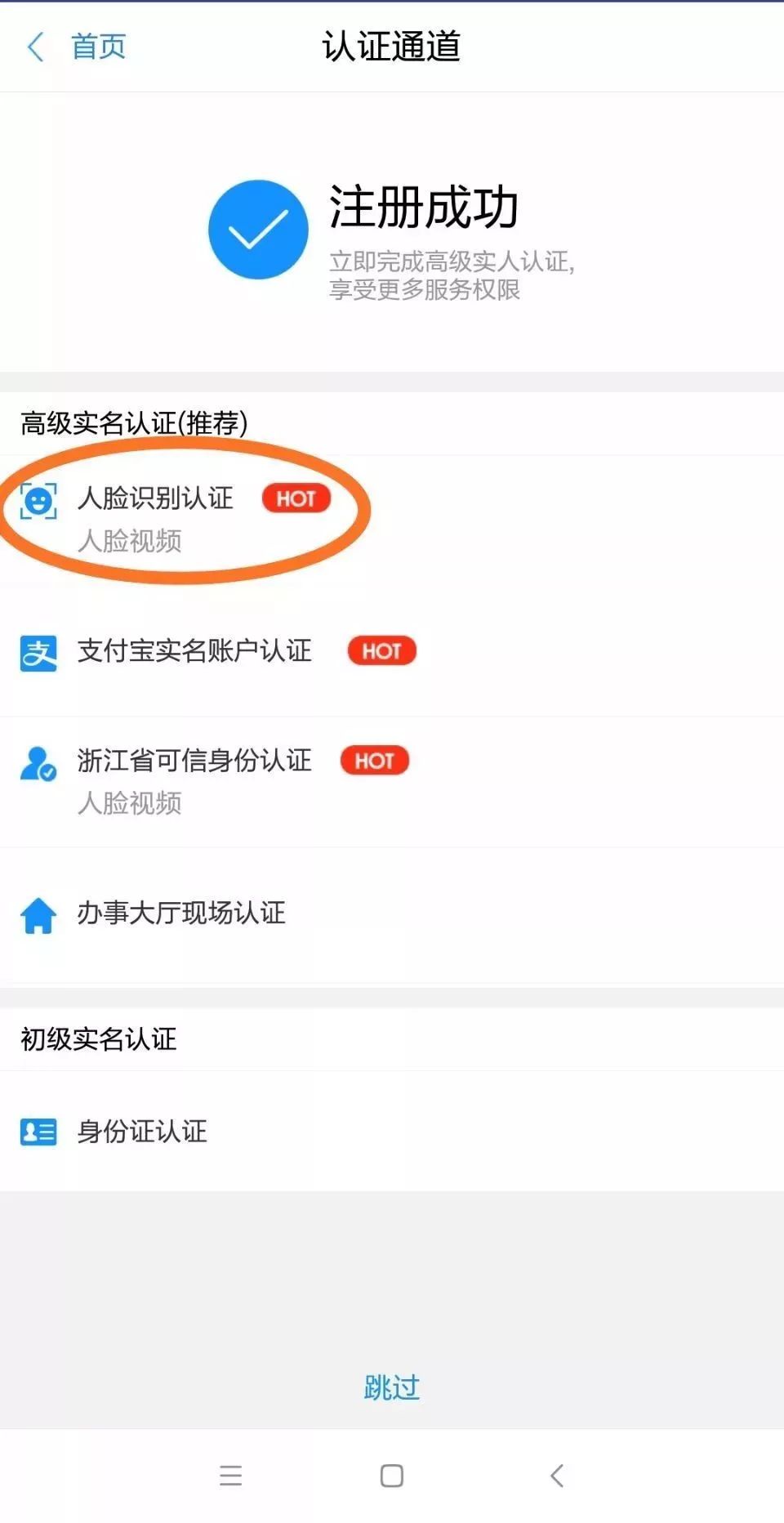Open 浙江省可信身份认证
The height and width of the screenshot is (1523, 784).
pyautogui.click(x=392, y=782)
